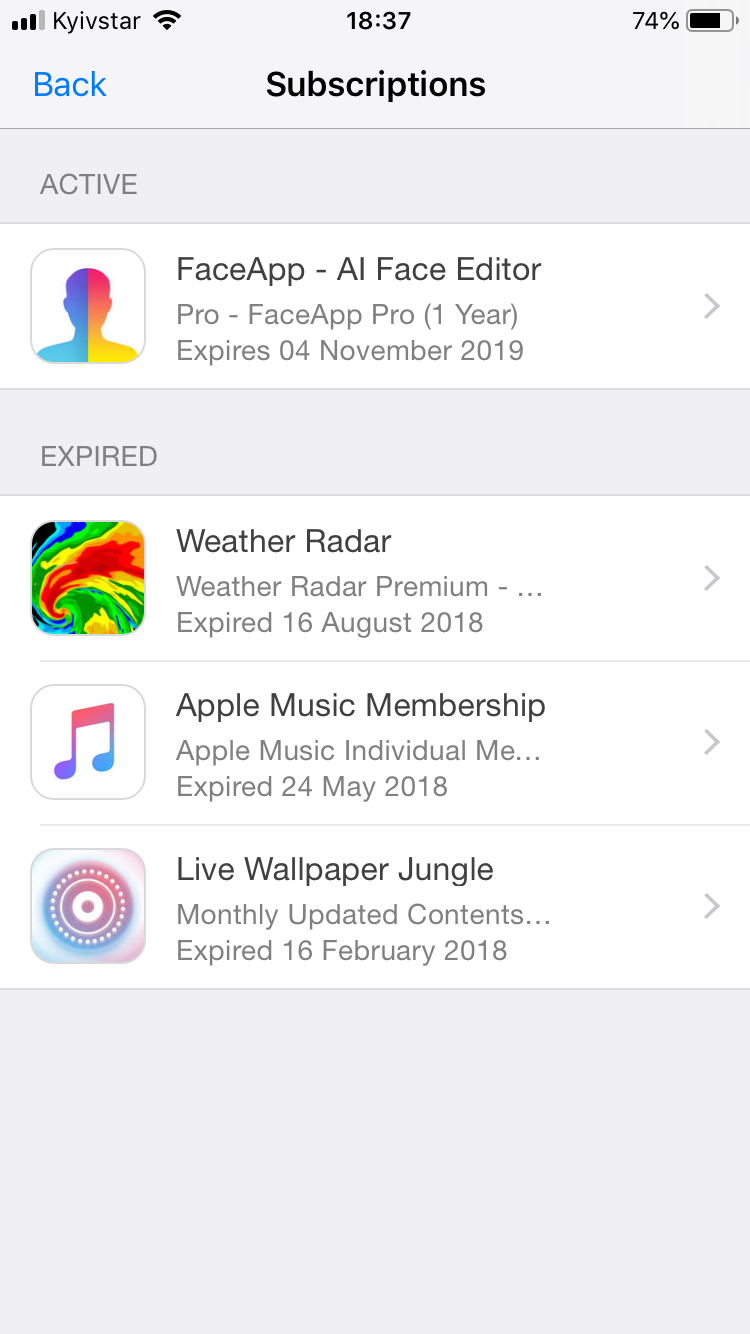Select the Live Wallpaper Jungle subscription
The width and height of the screenshot is (750, 1334).
coord(375,906)
